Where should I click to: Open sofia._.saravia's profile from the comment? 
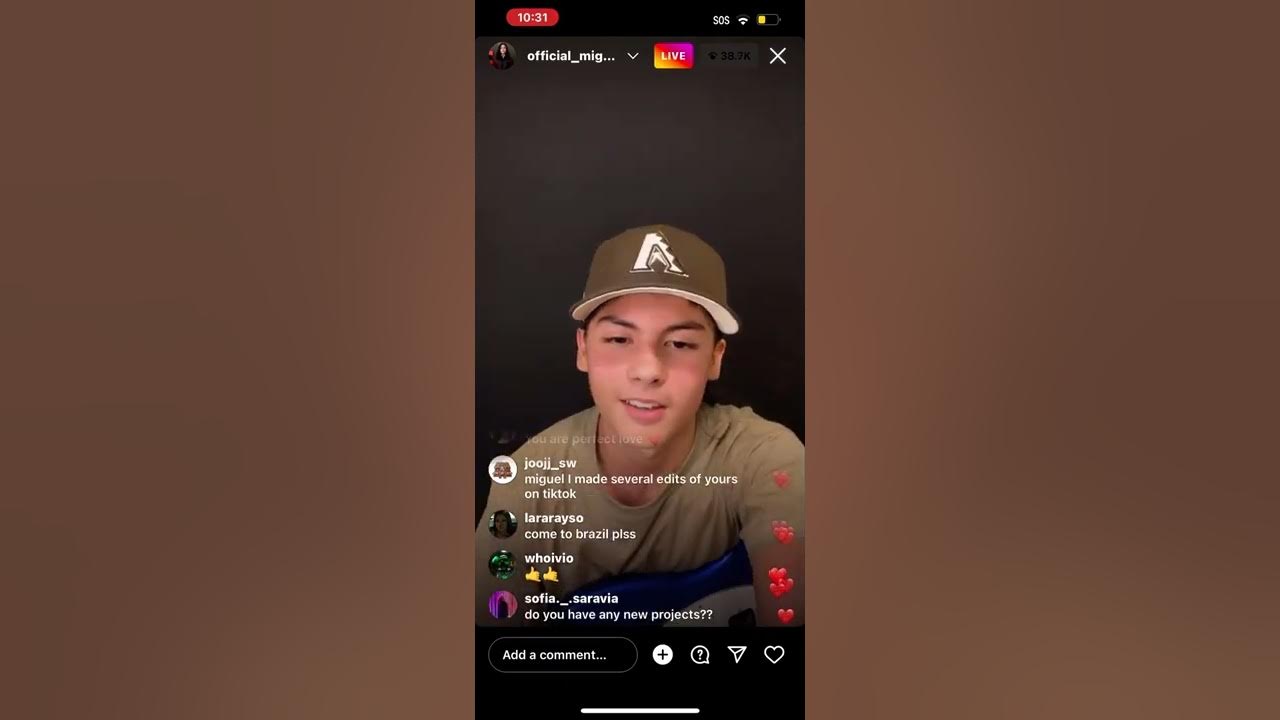502,605
